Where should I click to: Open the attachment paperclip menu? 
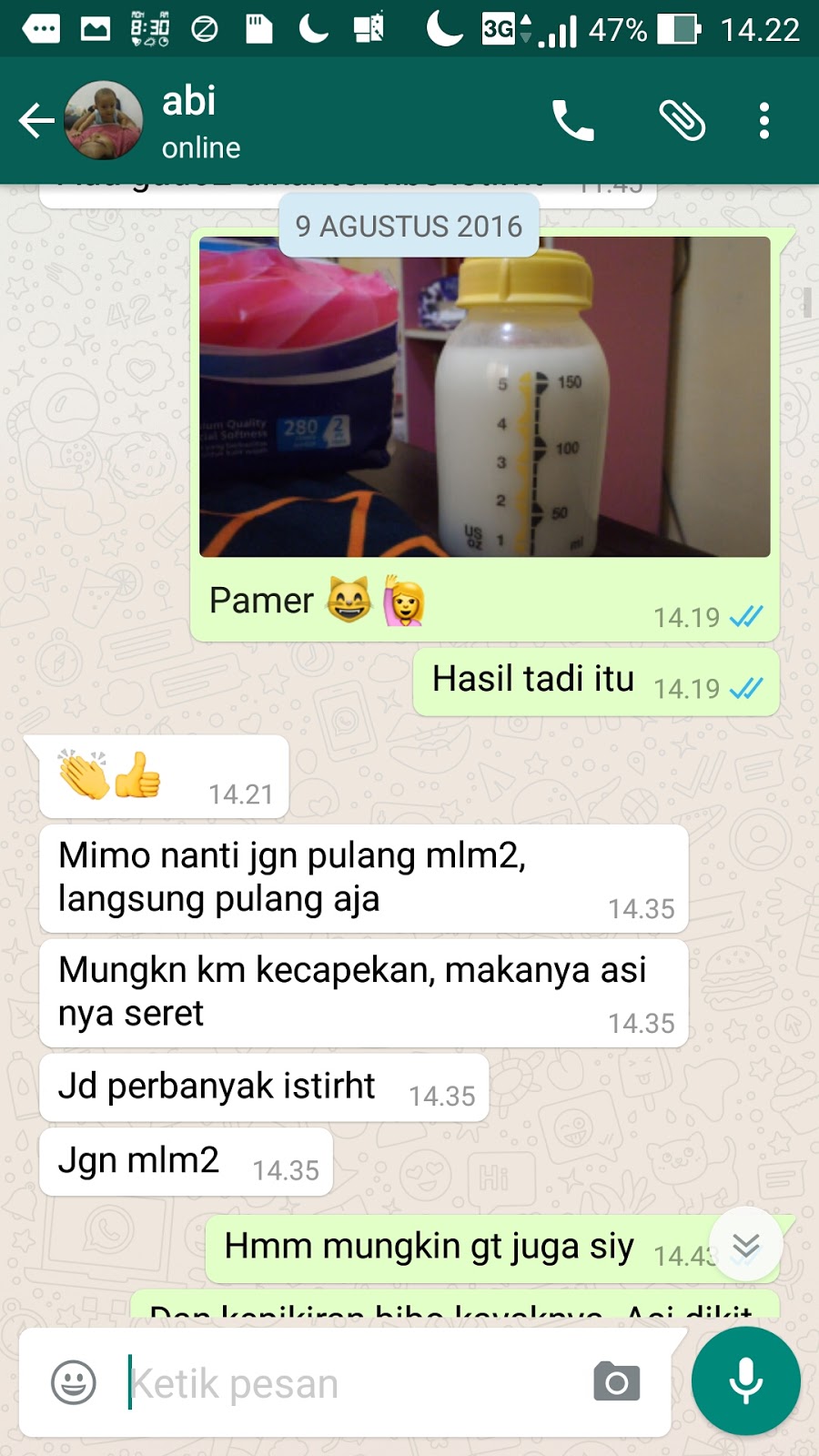coord(682,120)
